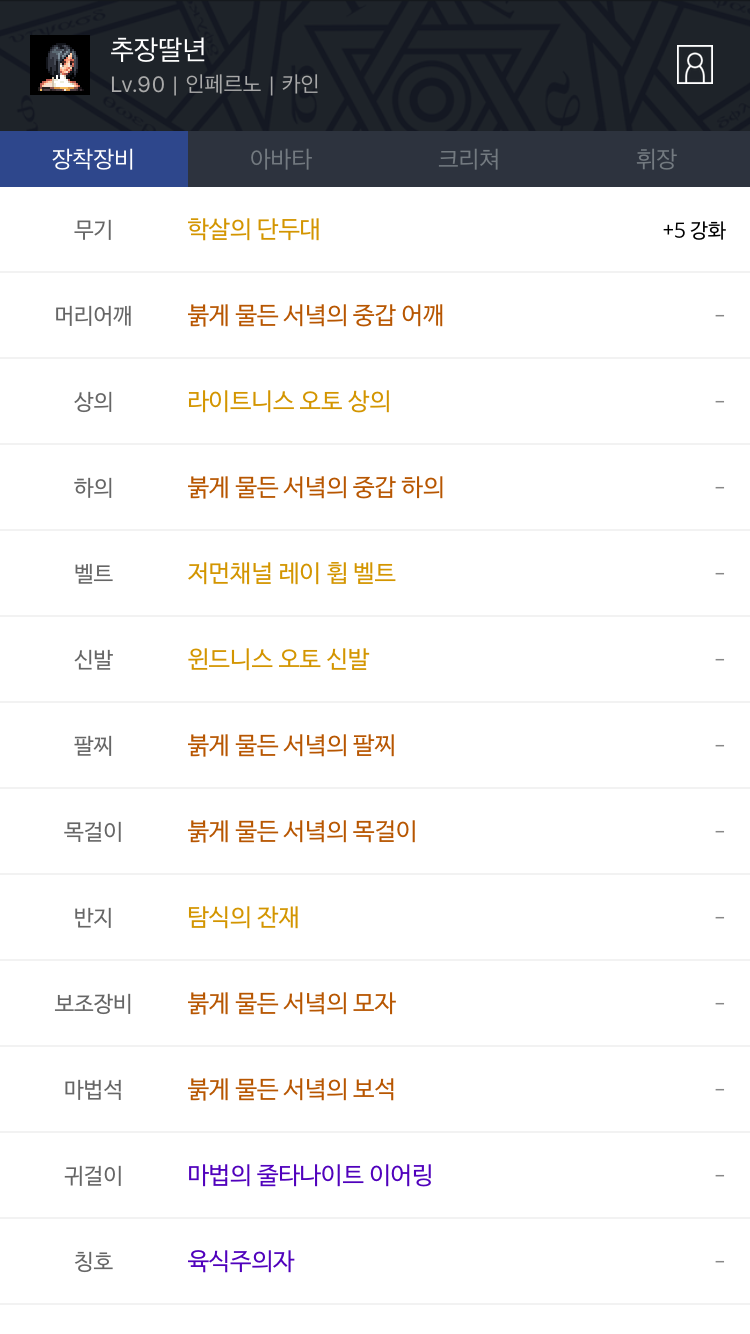Select the 장착장비 tab
Image resolution: width=750 pixels, height=1334 pixels.
pyautogui.click(x=94, y=159)
